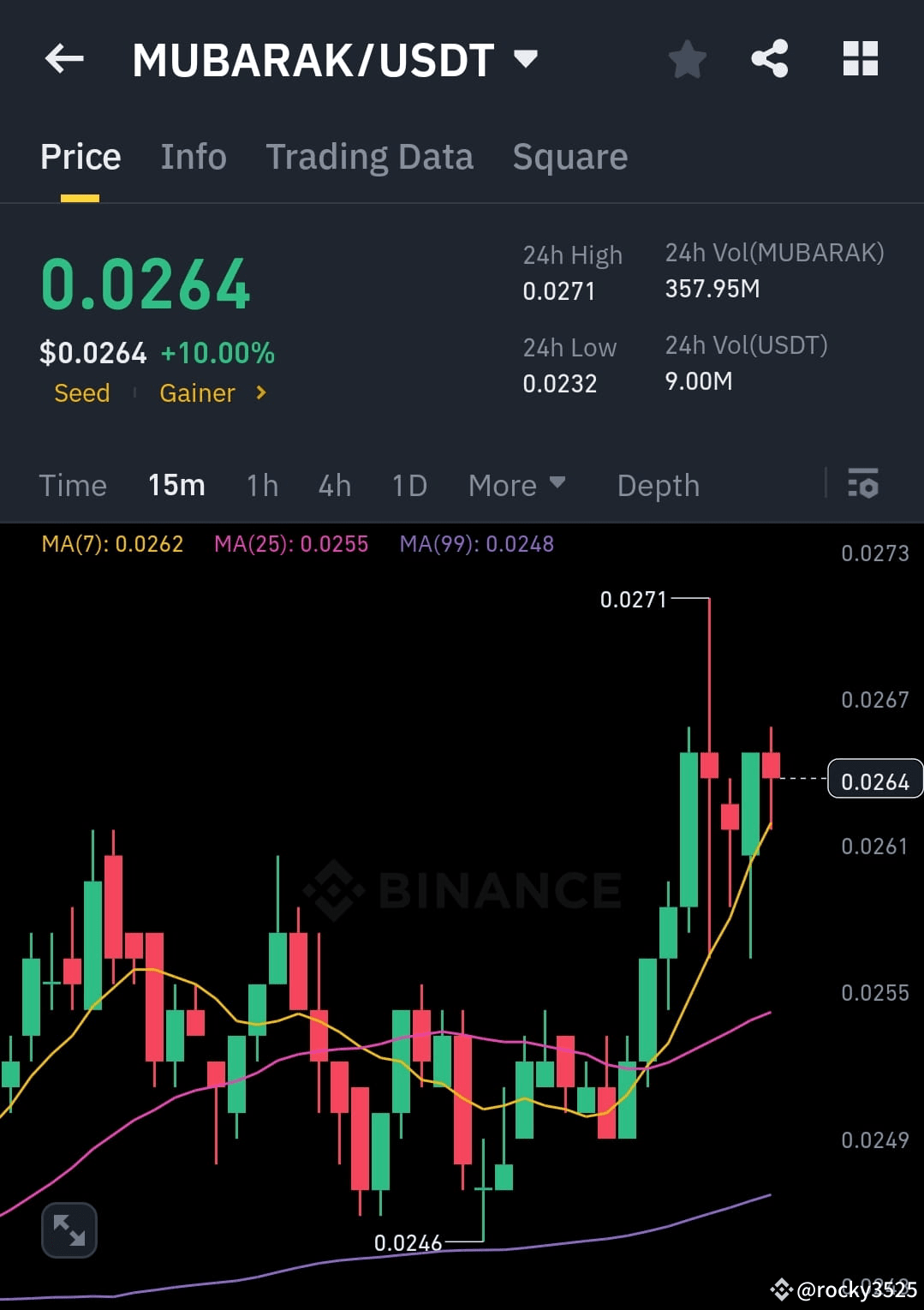Tap the Seed tag link
924x1310 pixels.
(81, 393)
